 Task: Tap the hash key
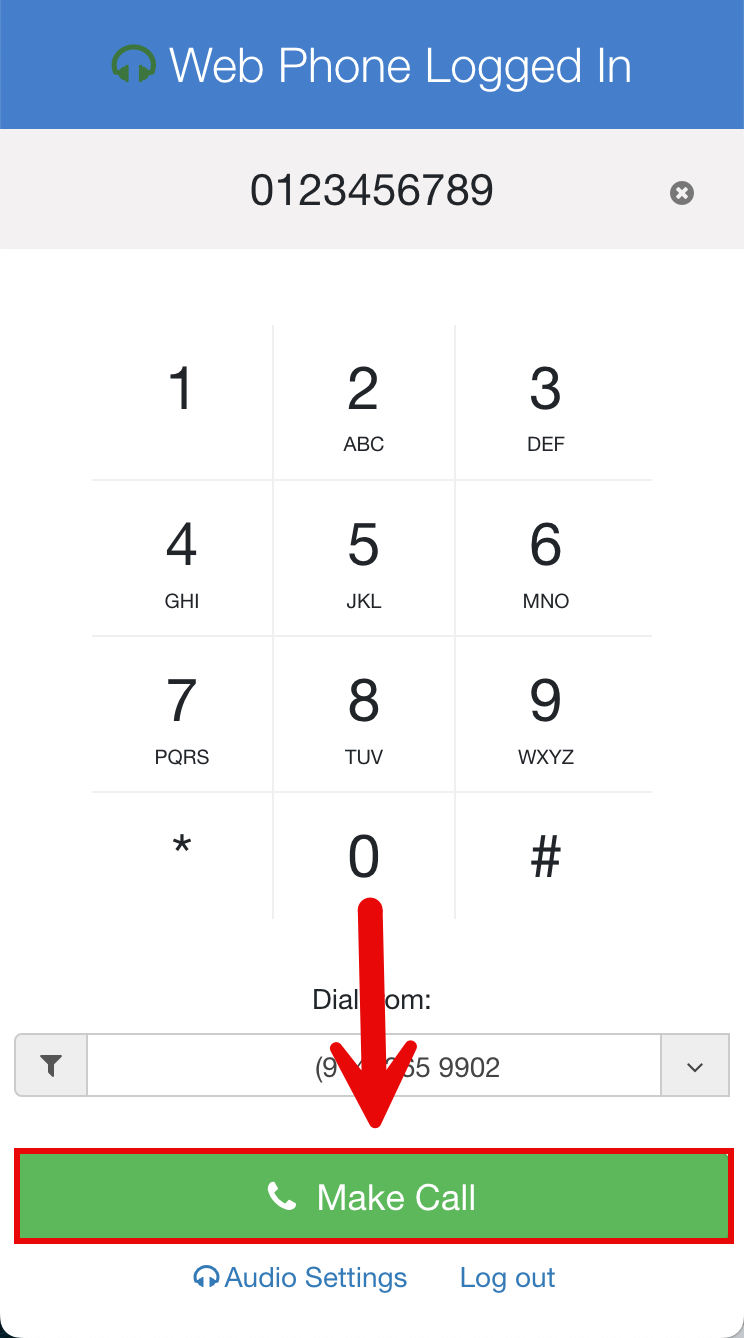[x=545, y=856]
